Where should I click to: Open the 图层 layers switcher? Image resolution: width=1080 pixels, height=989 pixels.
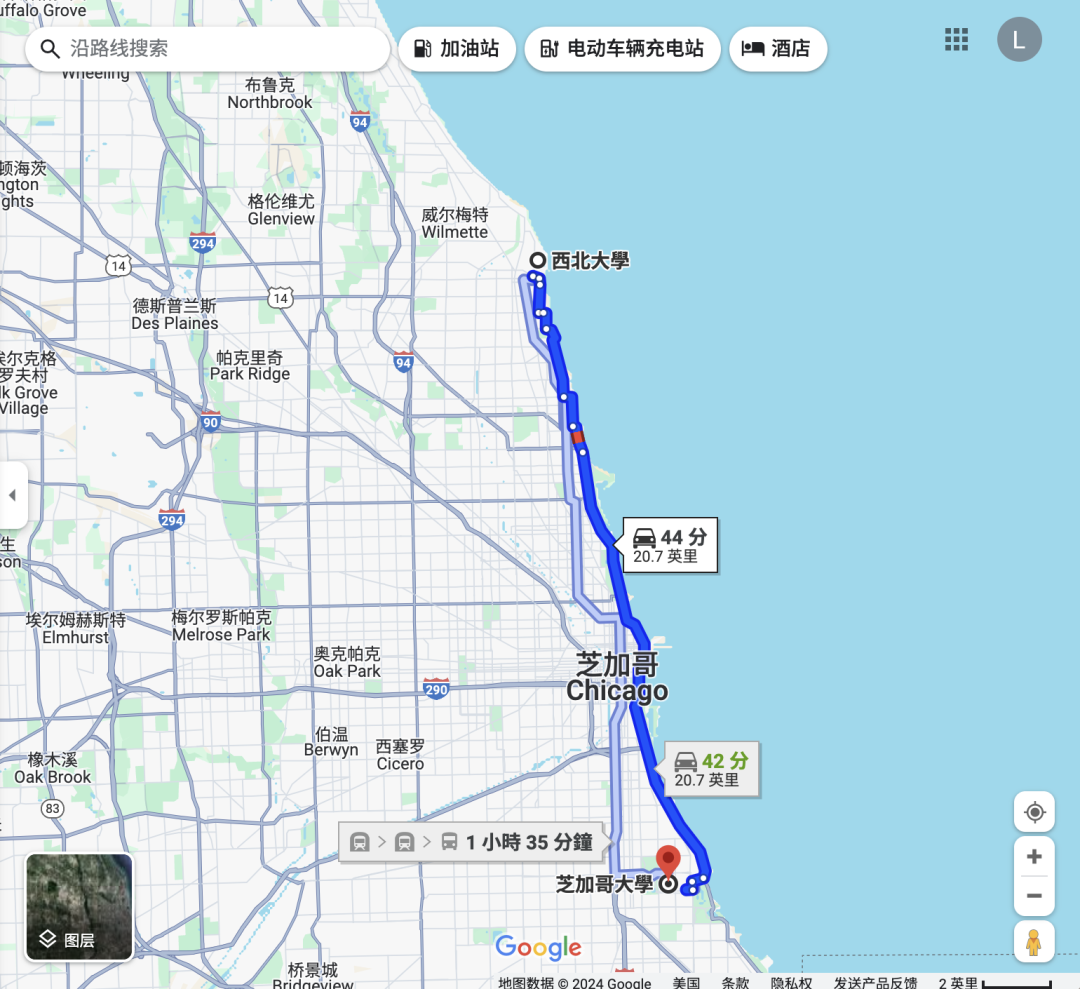(79, 907)
